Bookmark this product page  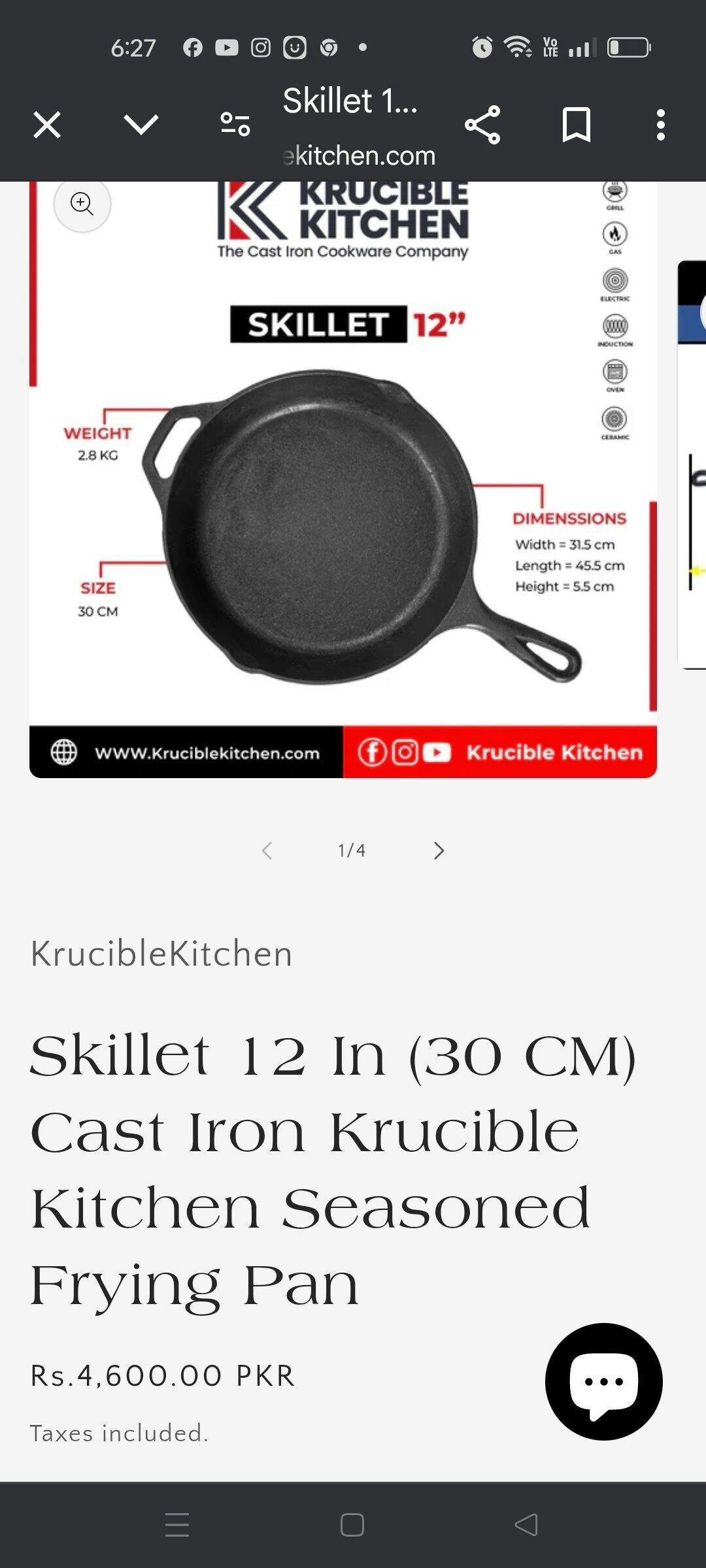(x=576, y=124)
